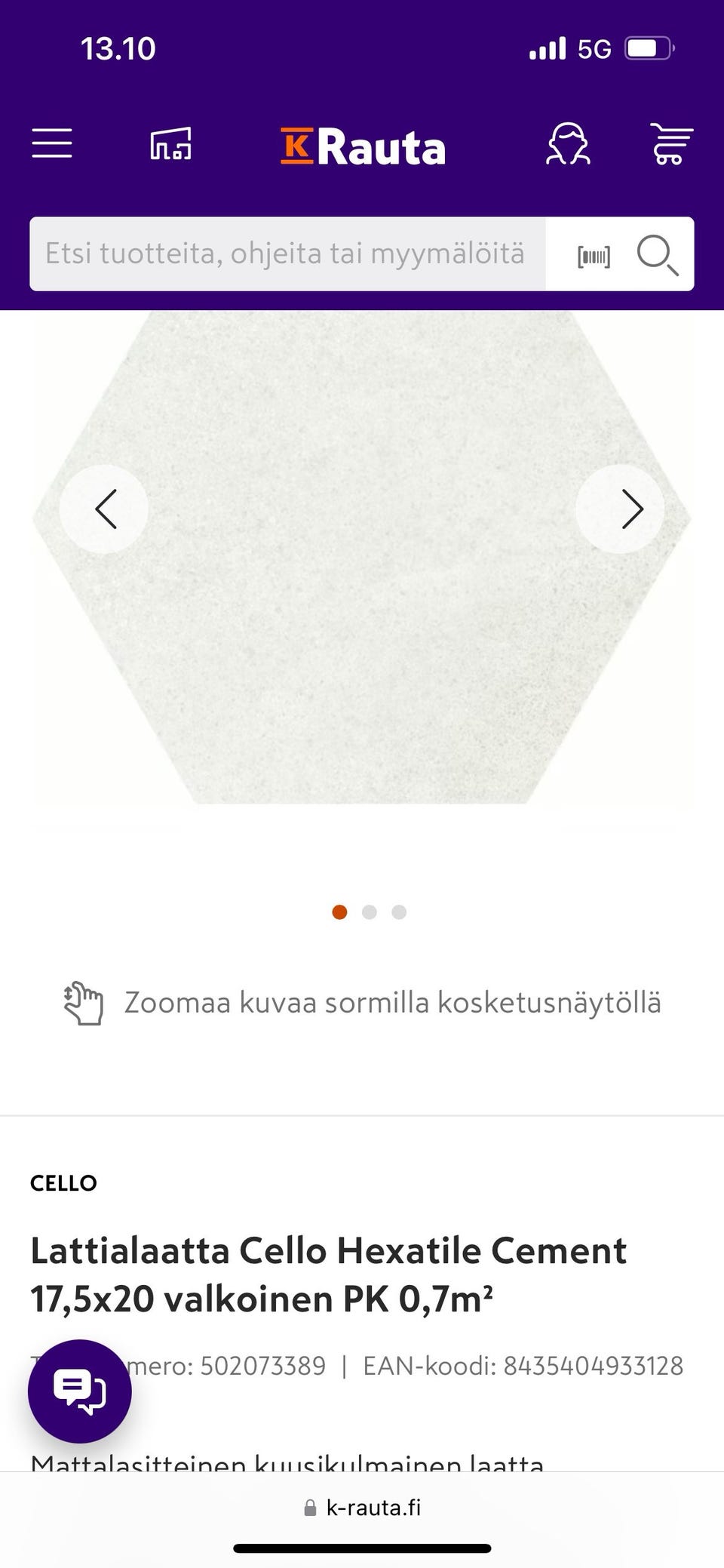Select the second carousel dot
The image size is (724, 1568).
coord(370,912)
